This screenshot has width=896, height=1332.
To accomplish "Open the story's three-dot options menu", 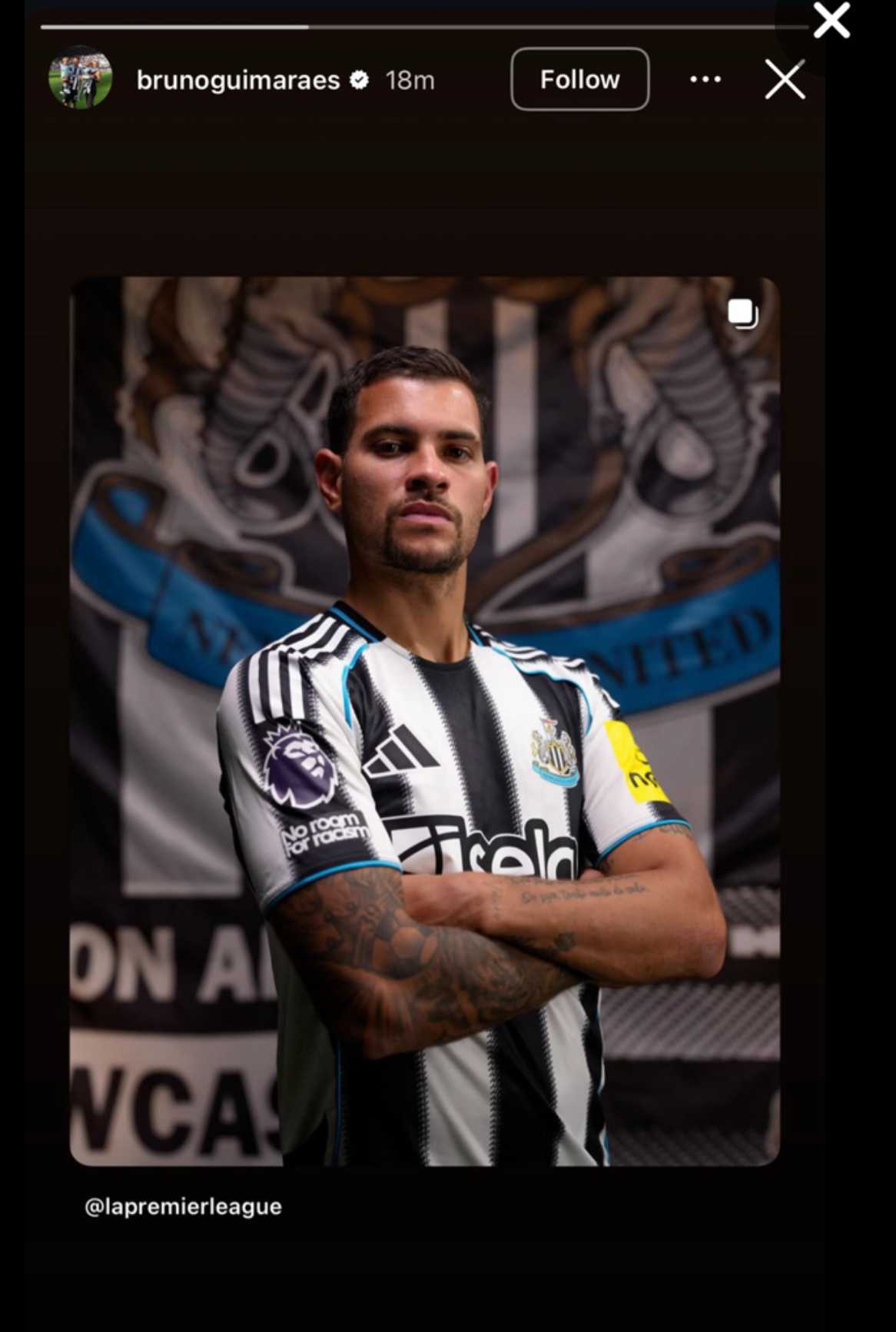I will click(705, 79).
